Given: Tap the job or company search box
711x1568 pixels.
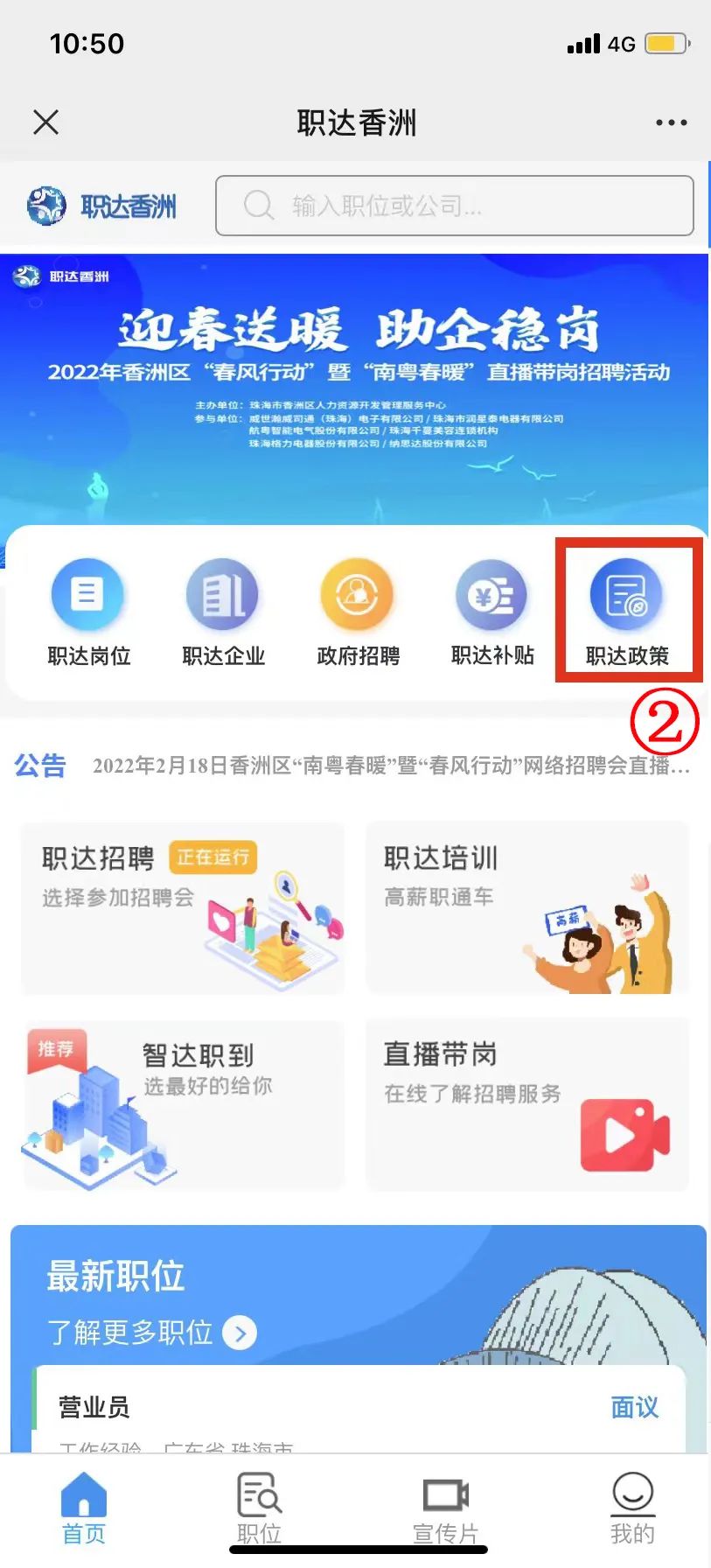Looking at the screenshot, I should point(454,206).
